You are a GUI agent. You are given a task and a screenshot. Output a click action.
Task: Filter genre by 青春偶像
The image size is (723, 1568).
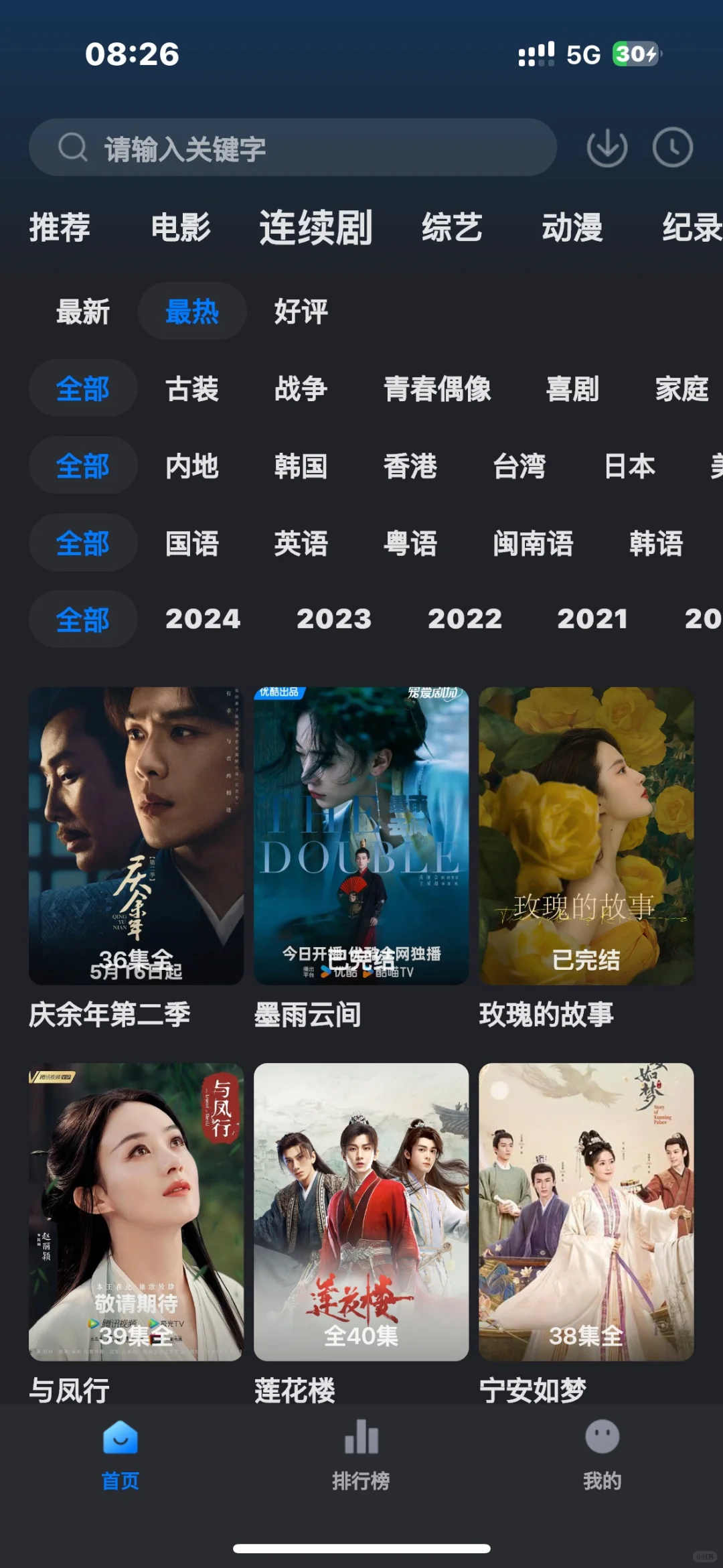click(437, 389)
